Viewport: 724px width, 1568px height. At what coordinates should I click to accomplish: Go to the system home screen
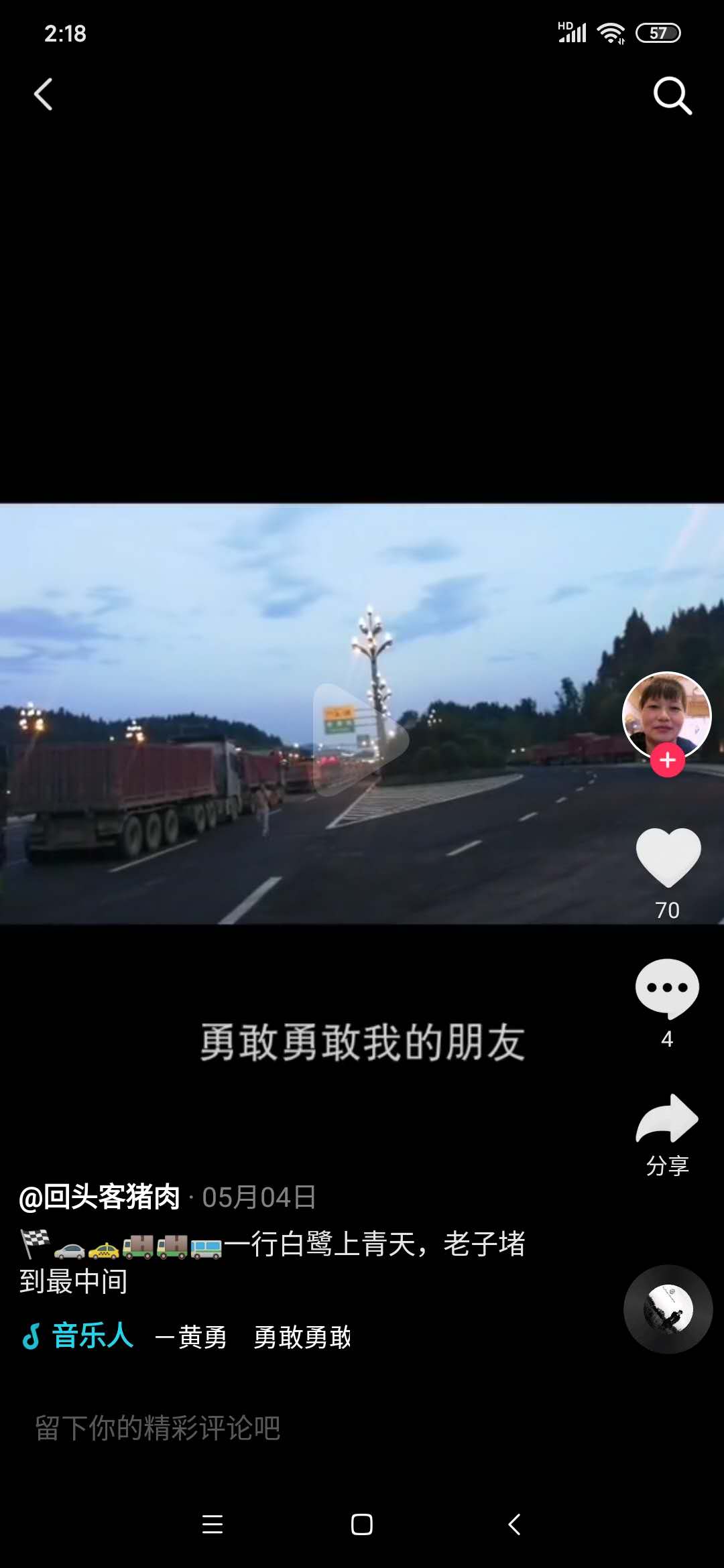(362, 1524)
